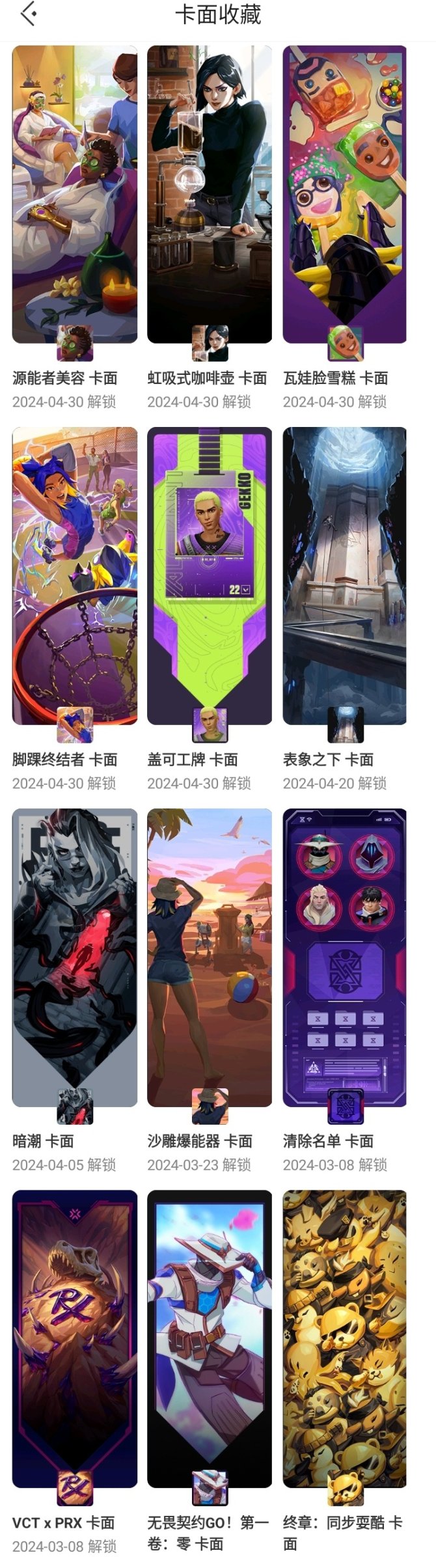
Task: Select the 瓦娃脸雪糕 card
Action: (344, 195)
